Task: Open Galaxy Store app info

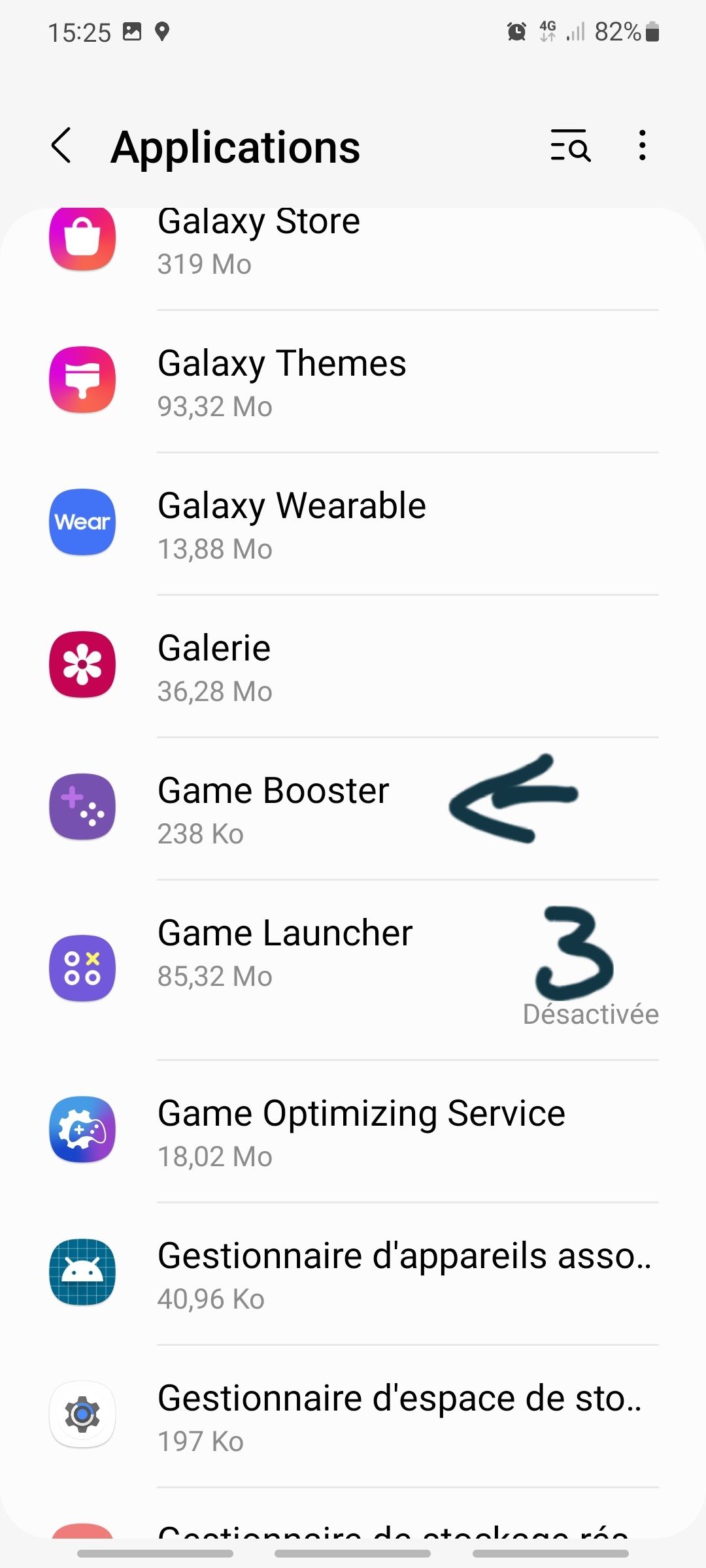Action: click(353, 242)
